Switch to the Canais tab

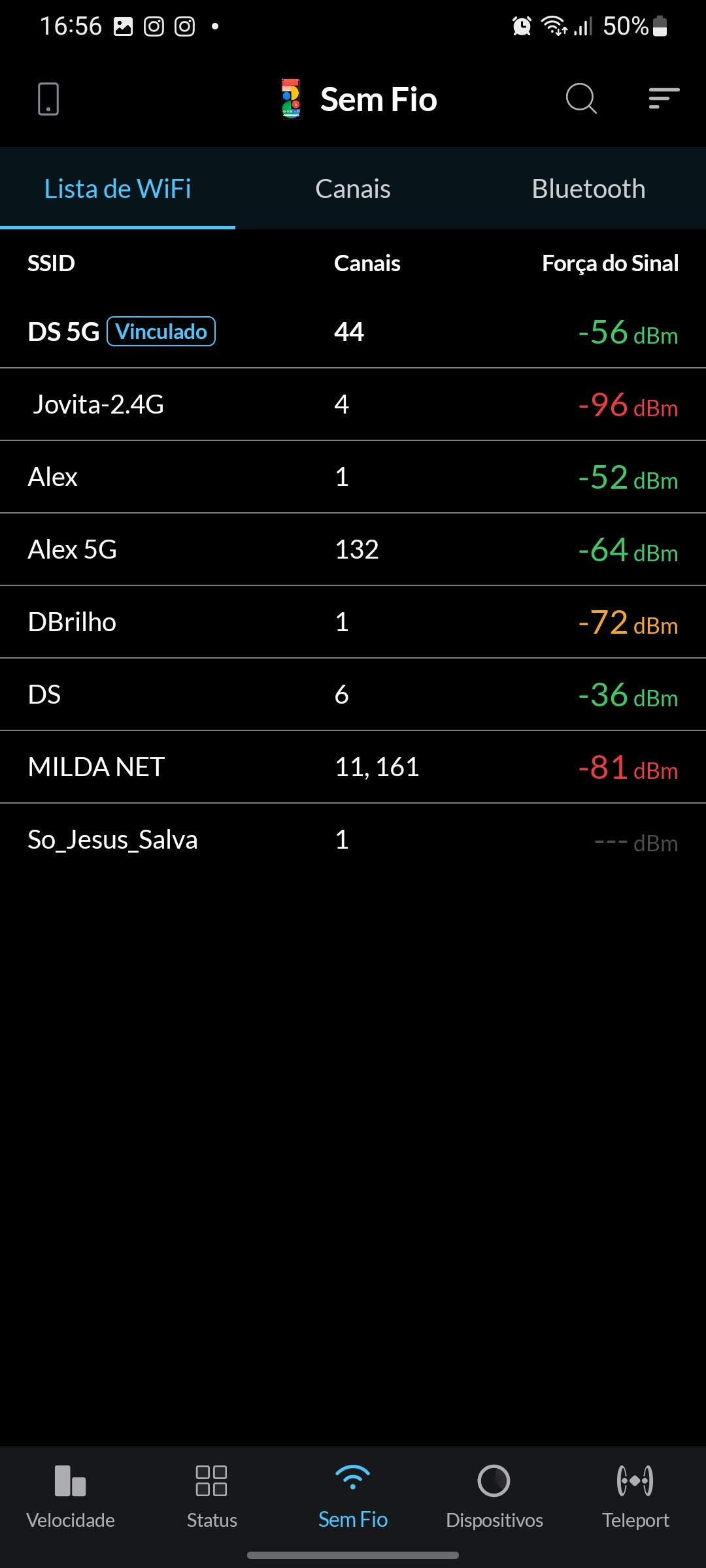(x=353, y=189)
